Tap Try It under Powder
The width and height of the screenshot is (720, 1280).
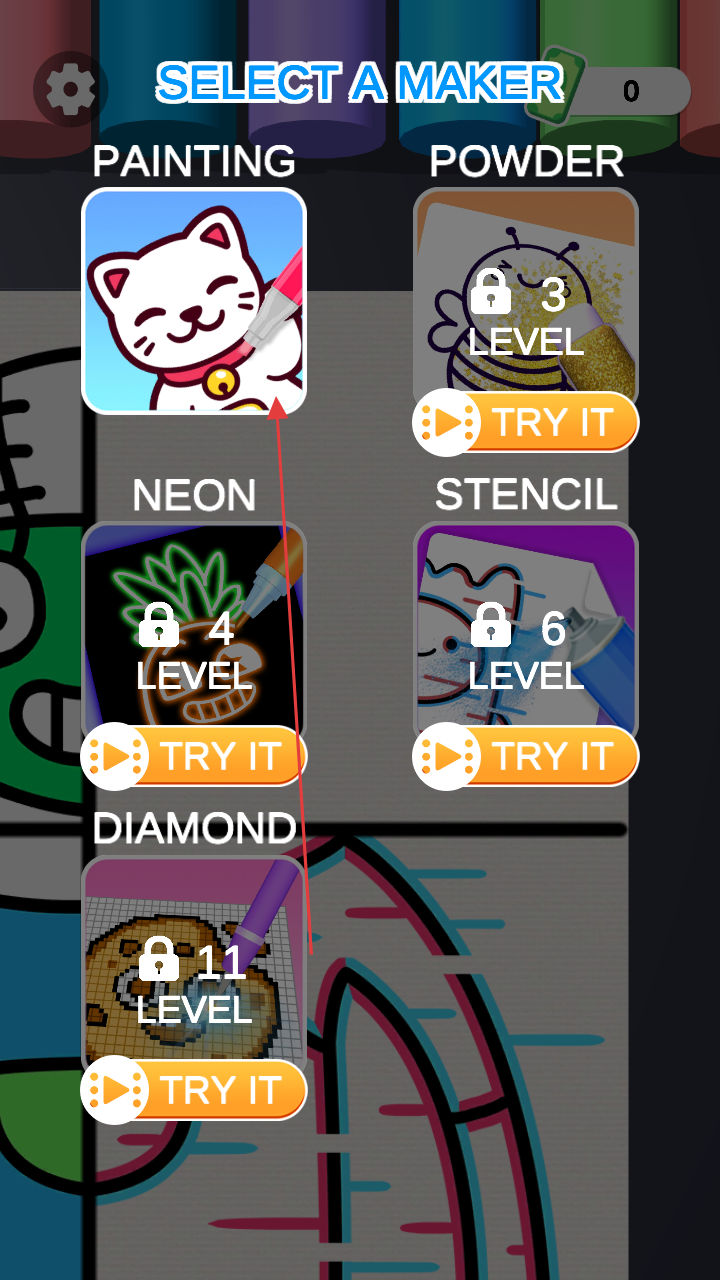pyautogui.click(x=526, y=423)
